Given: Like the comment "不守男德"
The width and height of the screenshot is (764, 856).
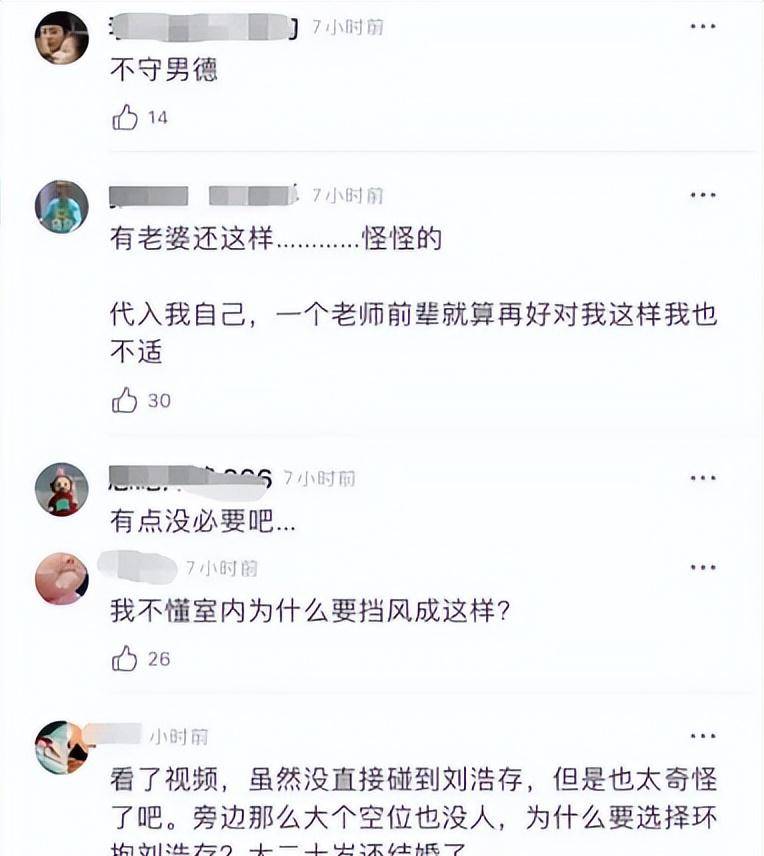Looking at the screenshot, I should [x=125, y=118].
